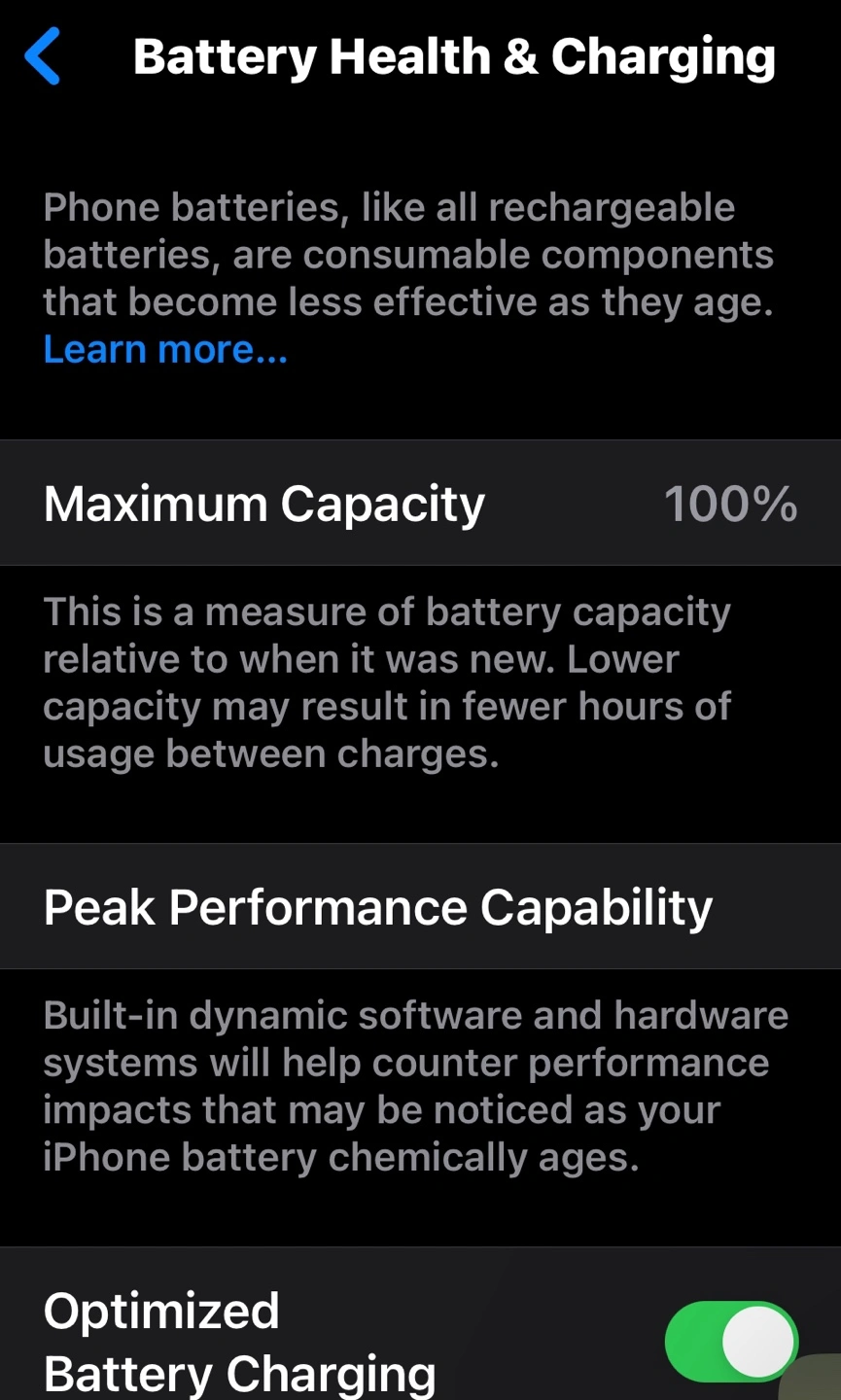Viewport: 841px width, 1400px height.
Task: Go back using the blue arrow
Action: [43, 56]
